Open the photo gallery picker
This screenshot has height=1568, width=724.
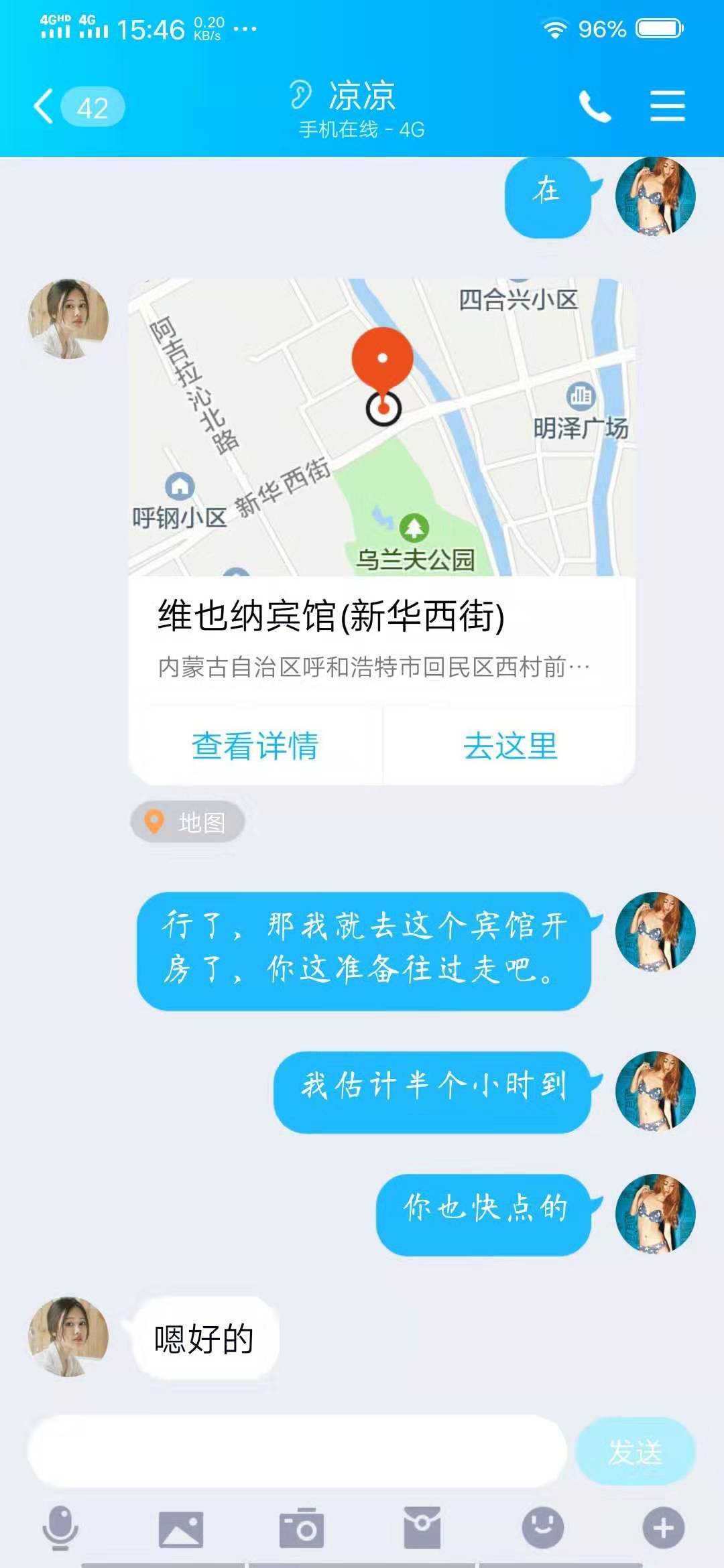click(181, 1528)
